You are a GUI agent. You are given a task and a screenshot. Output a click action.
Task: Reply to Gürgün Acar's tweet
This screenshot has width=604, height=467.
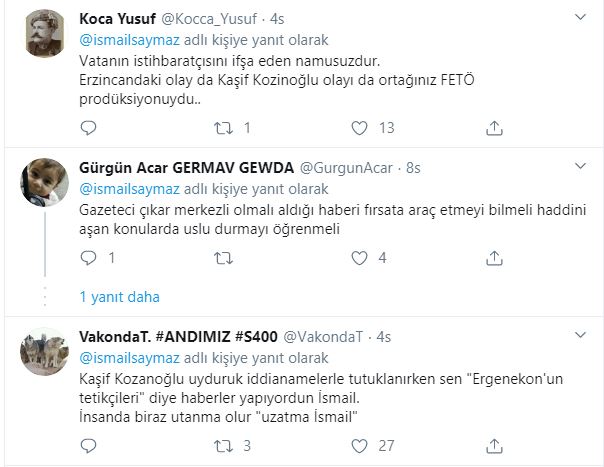point(87,257)
